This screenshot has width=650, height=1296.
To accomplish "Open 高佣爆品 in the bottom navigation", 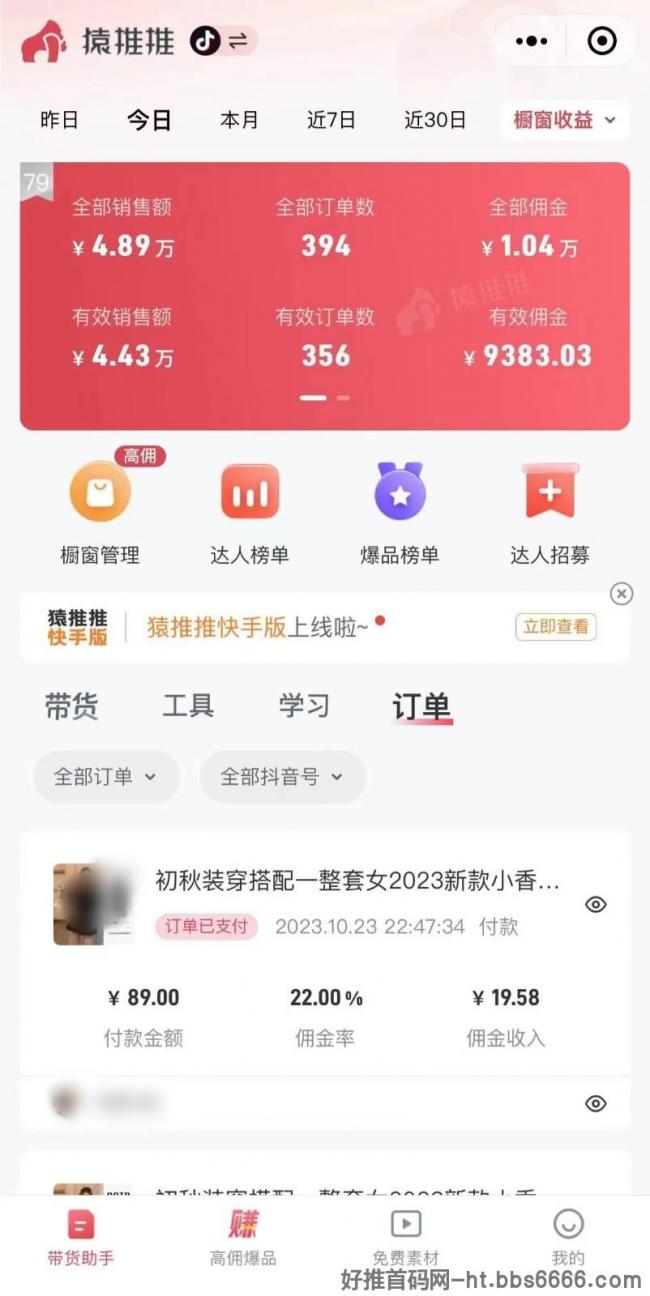I will click(x=243, y=1238).
